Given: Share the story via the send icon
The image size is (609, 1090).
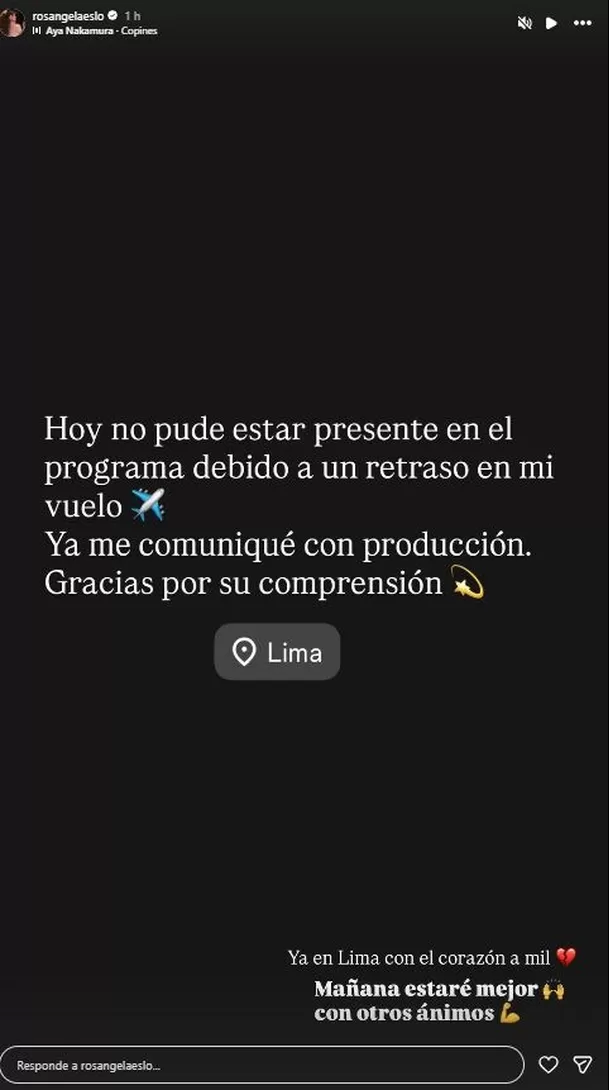Looking at the screenshot, I should [582, 1064].
